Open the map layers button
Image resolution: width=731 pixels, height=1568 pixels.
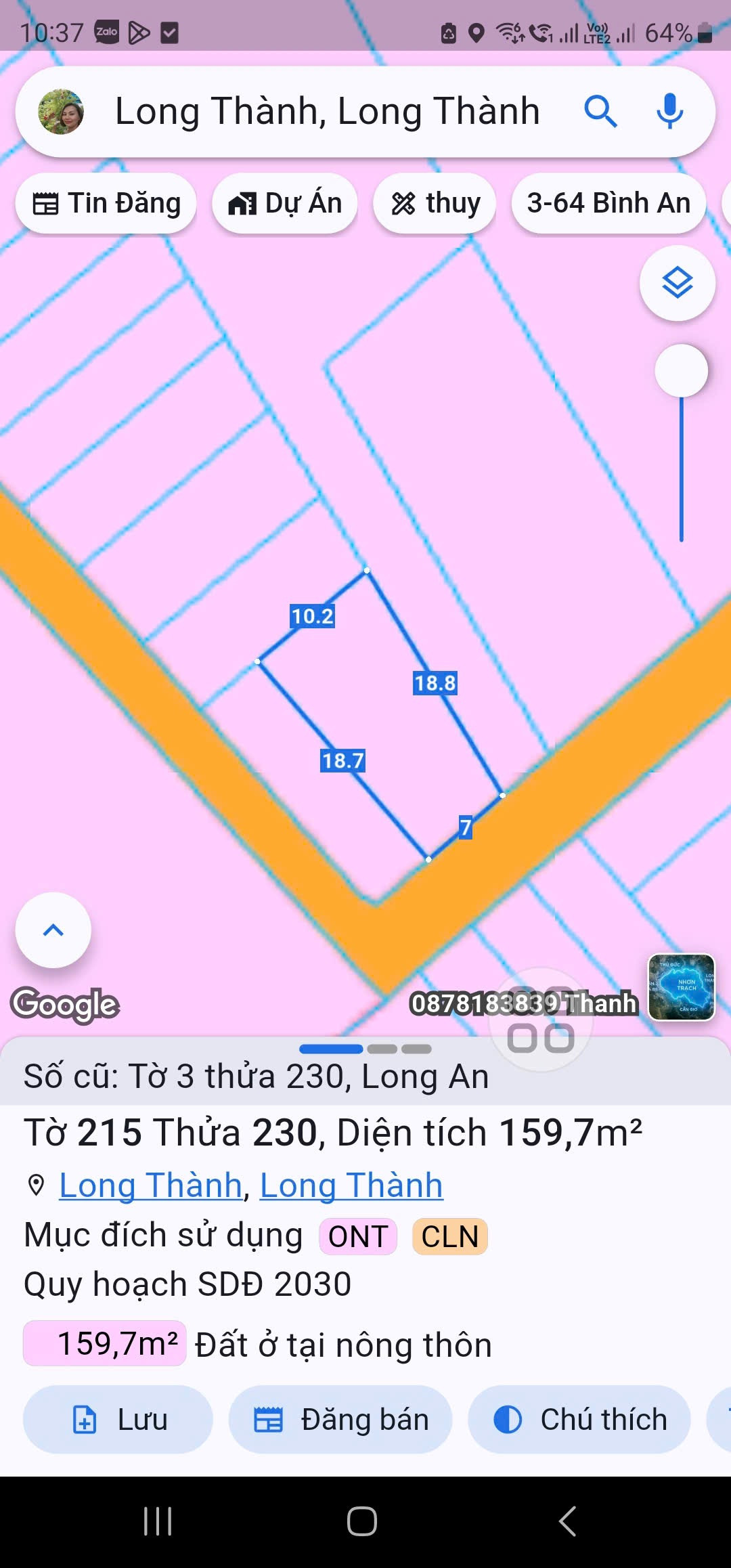point(678,283)
